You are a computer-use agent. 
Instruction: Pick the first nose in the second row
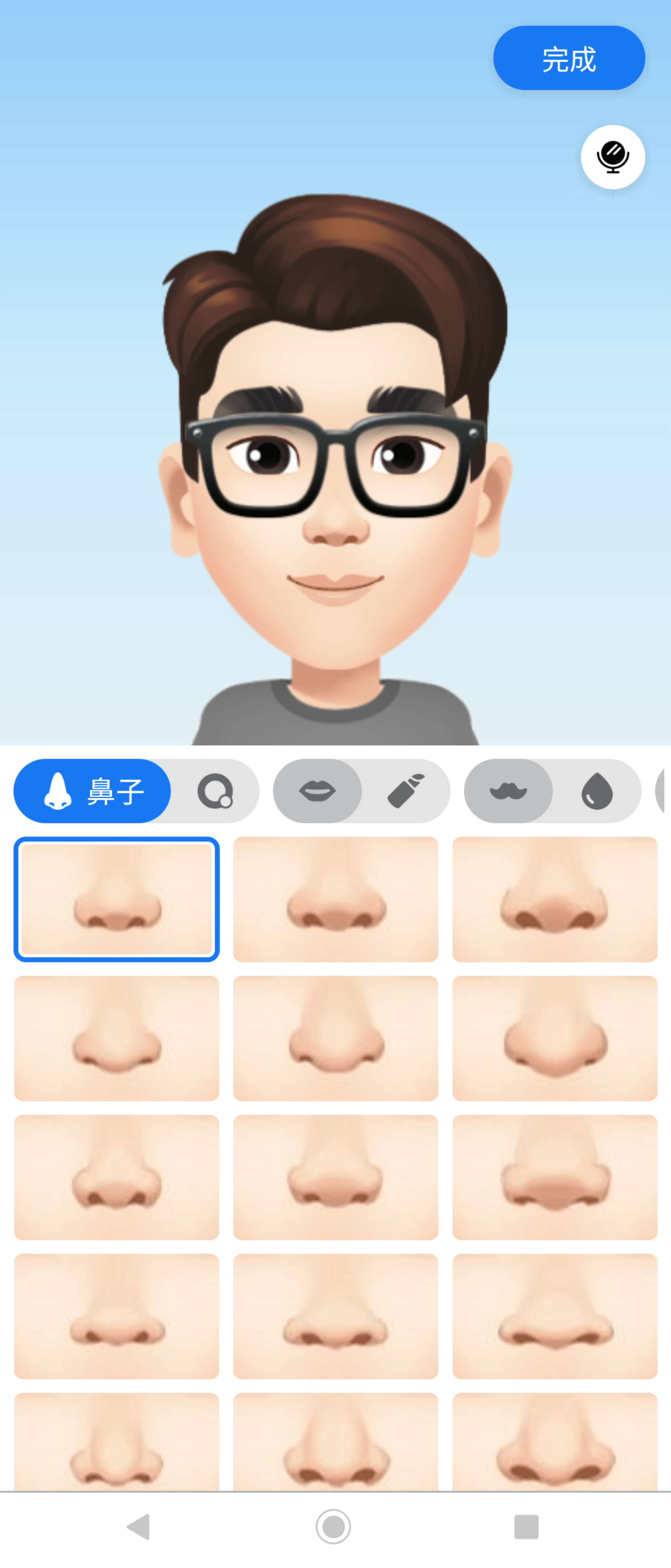tap(116, 1038)
